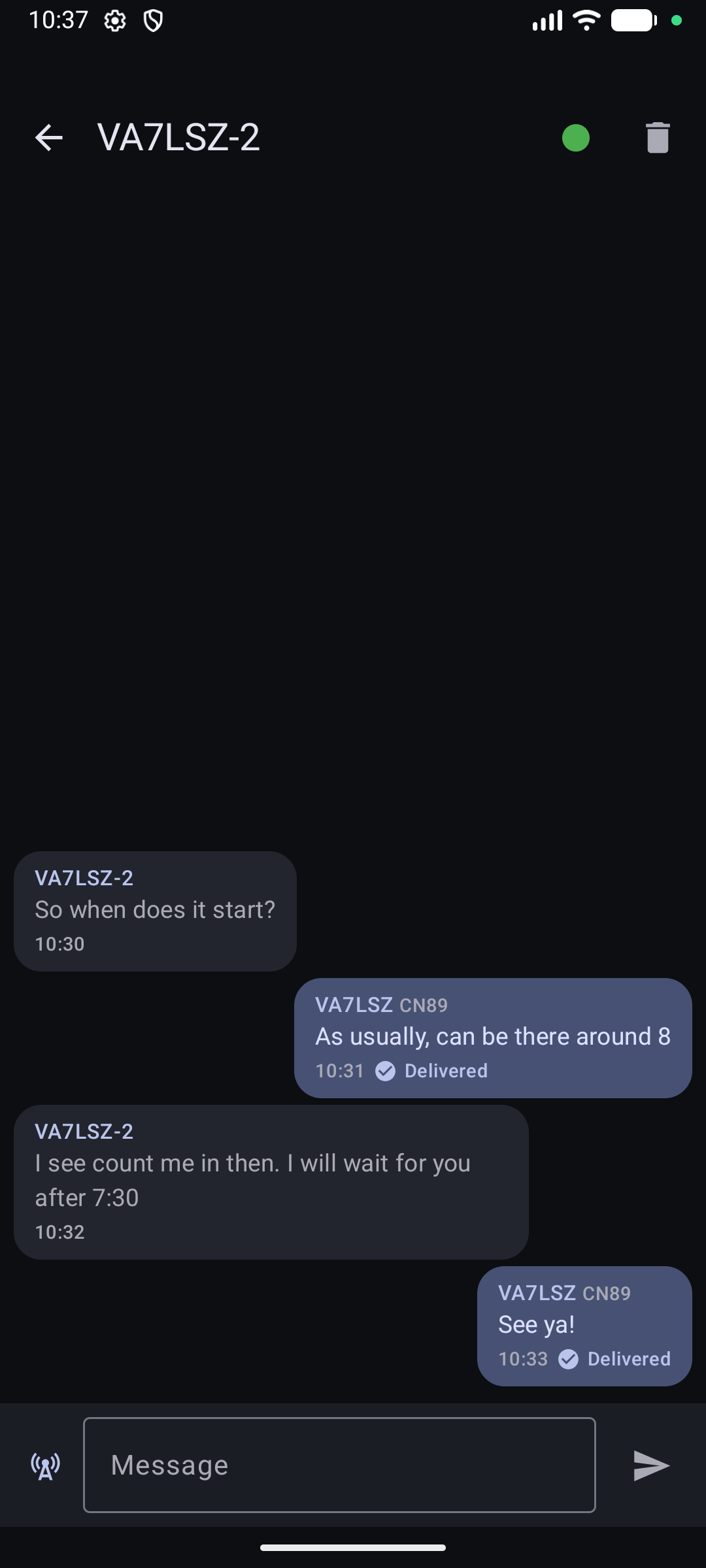706x1568 pixels.
Task: Tap the Delivered checkmark on See ya! message
Action: coord(569,1359)
